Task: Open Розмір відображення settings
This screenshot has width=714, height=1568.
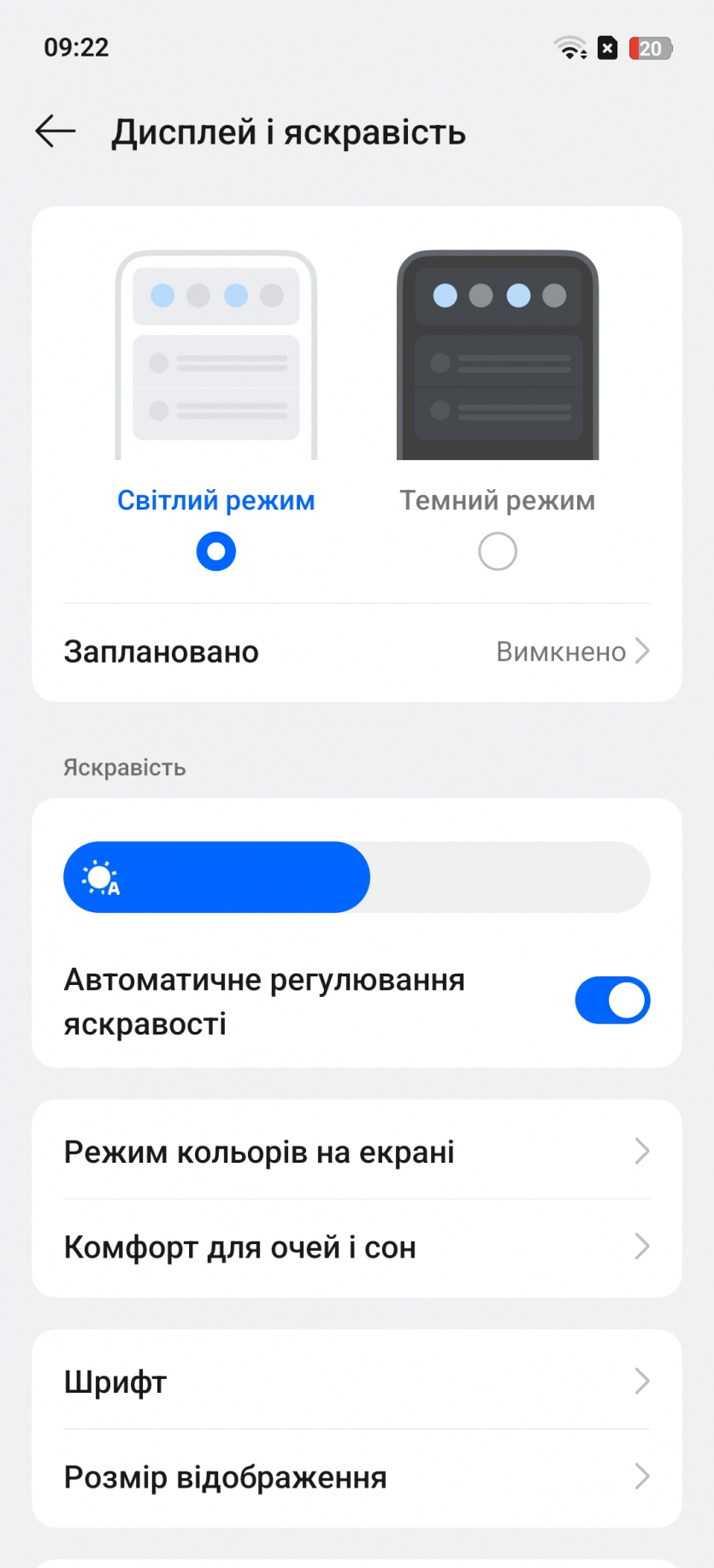Action: tap(357, 1477)
